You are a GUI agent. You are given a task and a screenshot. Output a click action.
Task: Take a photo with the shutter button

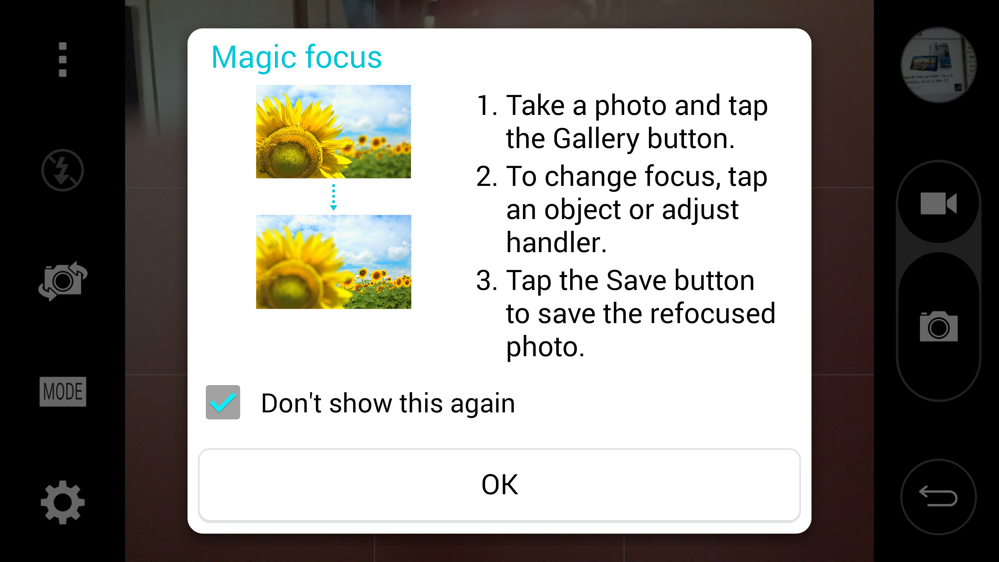tap(938, 327)
